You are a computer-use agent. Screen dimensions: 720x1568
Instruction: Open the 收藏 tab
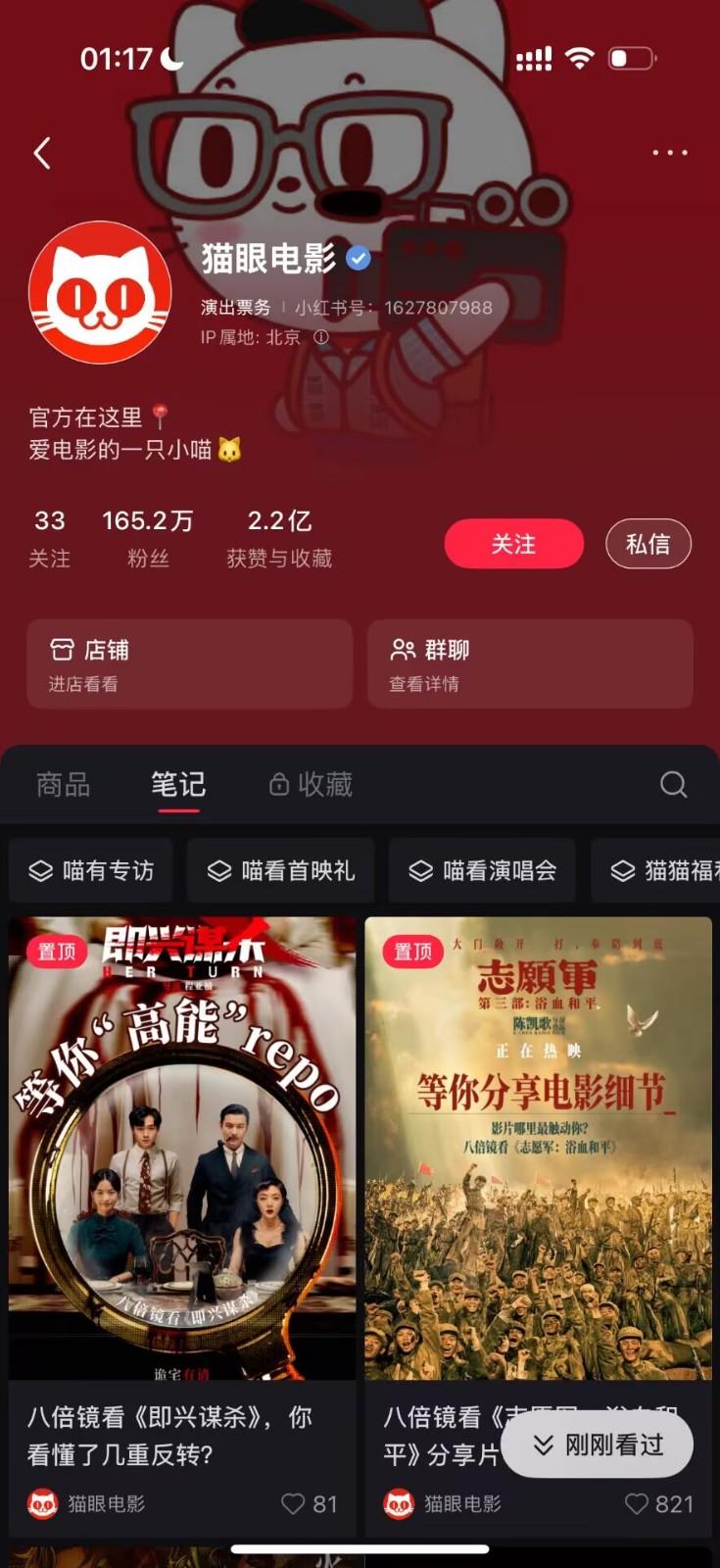pyautogui.click(x=308, y=784)
